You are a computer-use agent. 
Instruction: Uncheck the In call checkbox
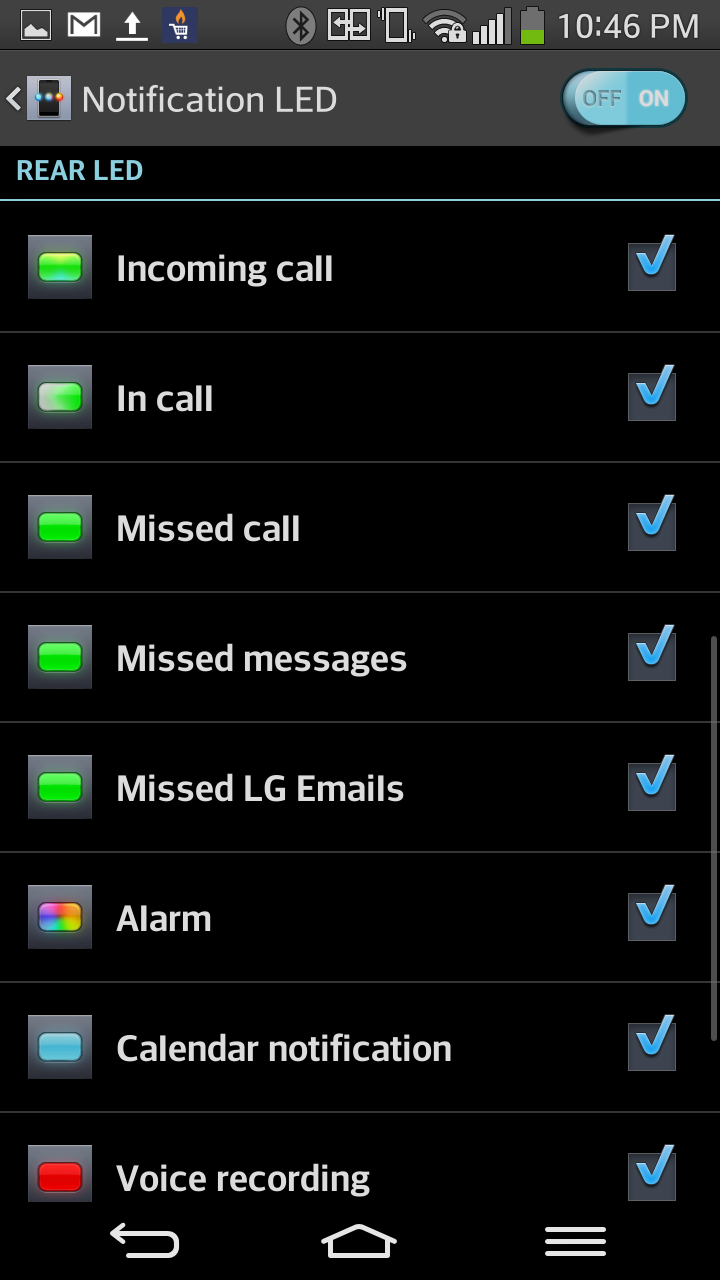tap(652, 395)
